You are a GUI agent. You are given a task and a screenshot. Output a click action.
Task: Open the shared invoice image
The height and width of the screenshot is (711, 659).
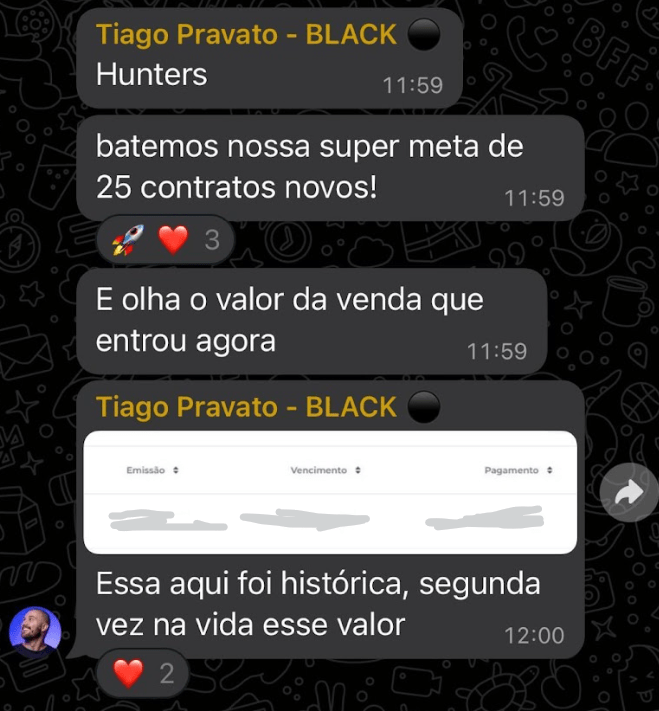330,492
